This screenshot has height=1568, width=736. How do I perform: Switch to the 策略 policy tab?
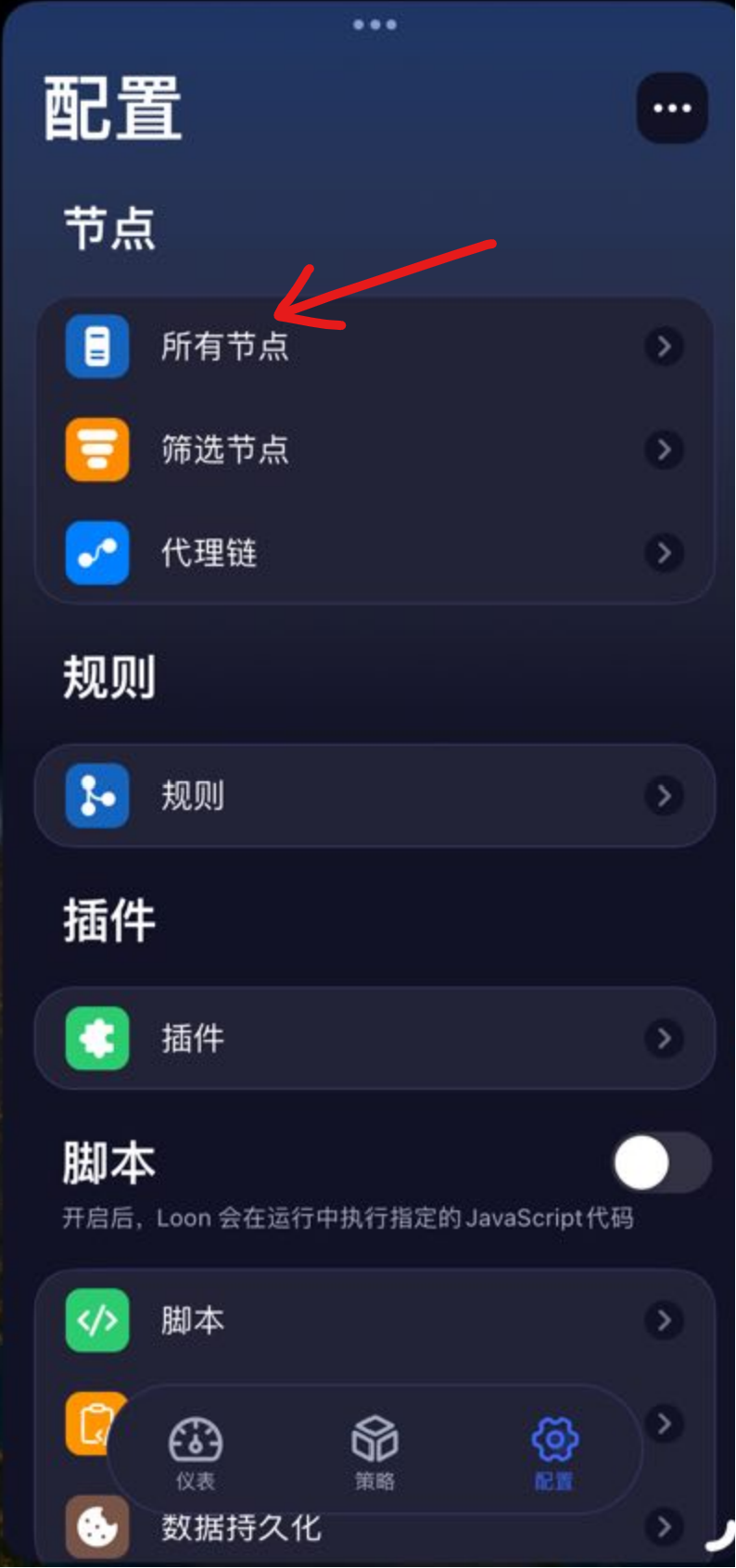tap(374, 1452)
